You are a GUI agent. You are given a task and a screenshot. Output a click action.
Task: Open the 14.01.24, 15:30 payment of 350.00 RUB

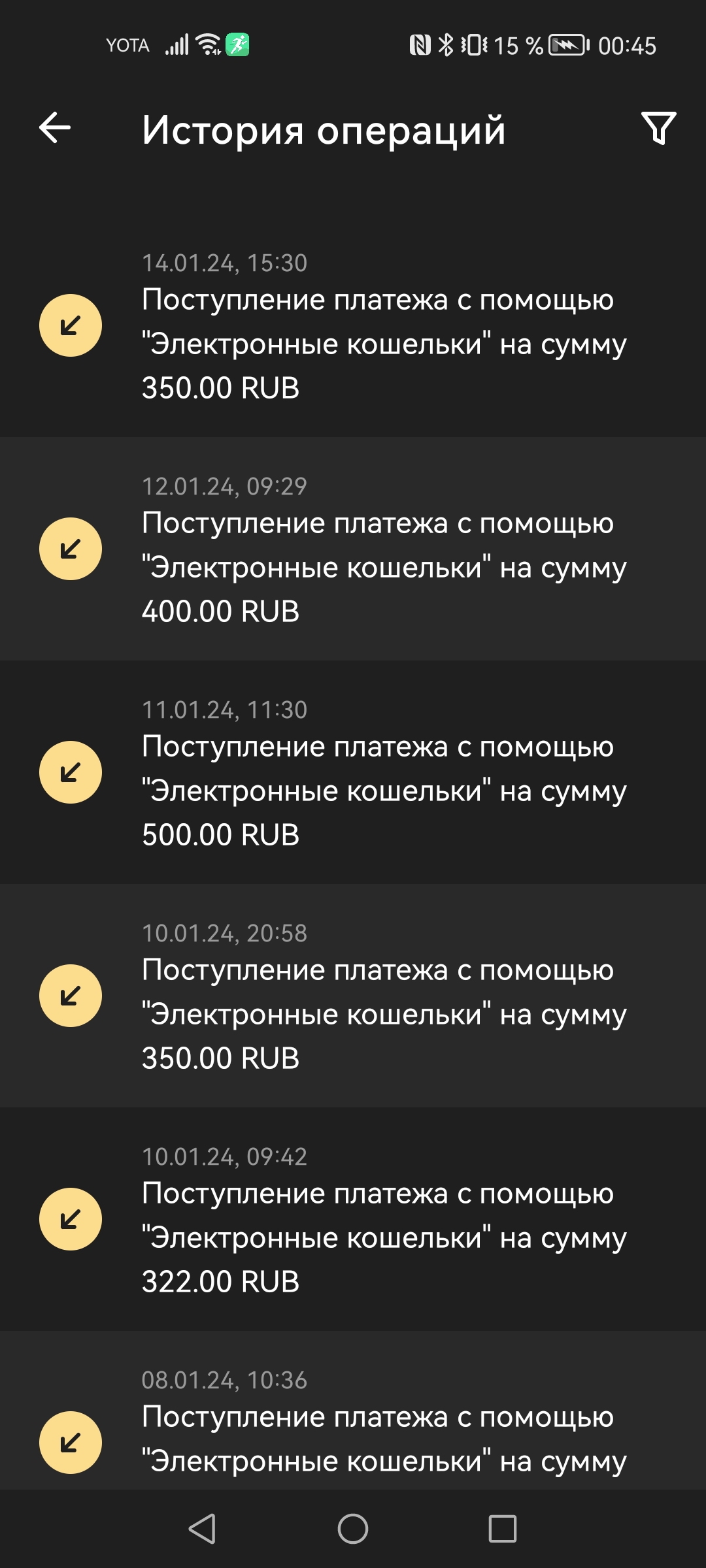pyautogui.click(x=353, y=325)
